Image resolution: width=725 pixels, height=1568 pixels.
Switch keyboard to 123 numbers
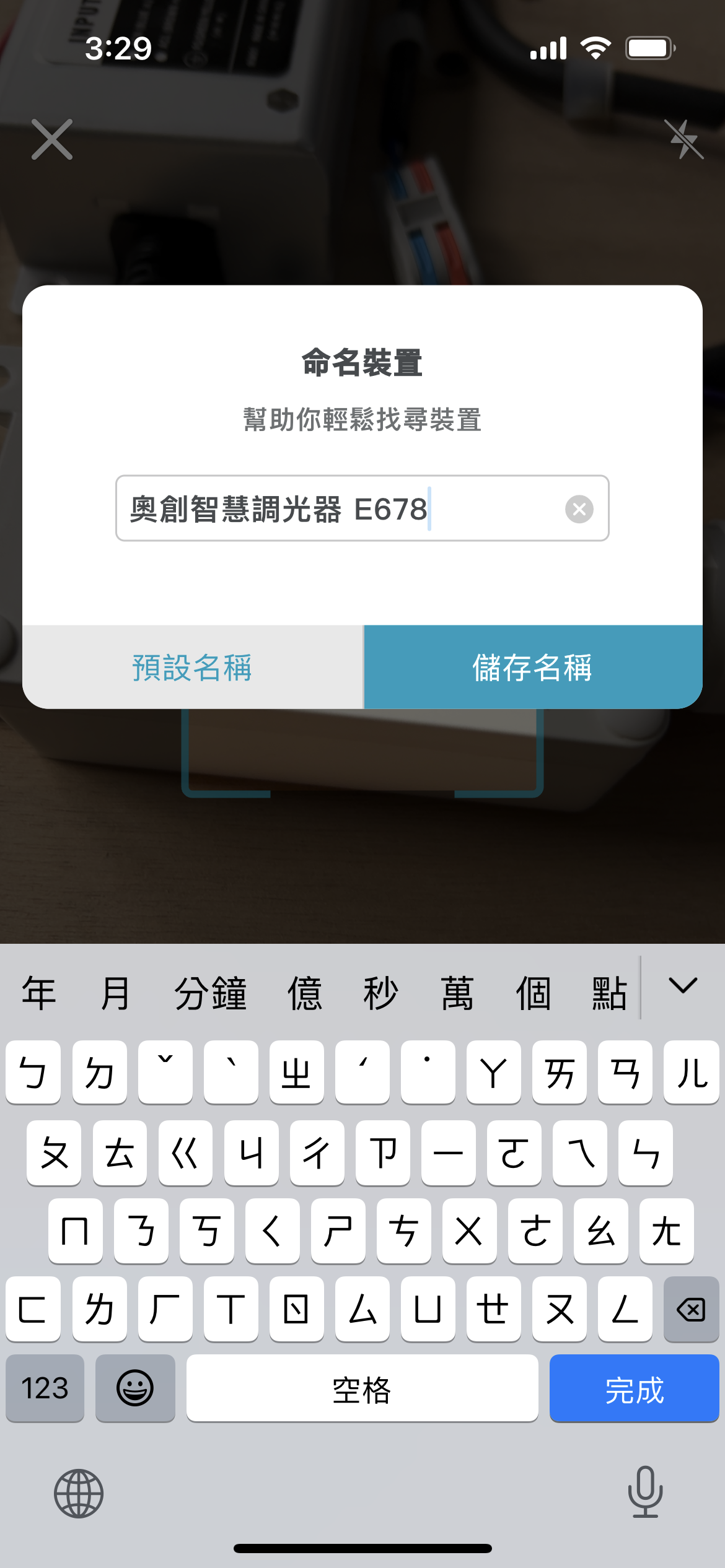click(45, 1388)
